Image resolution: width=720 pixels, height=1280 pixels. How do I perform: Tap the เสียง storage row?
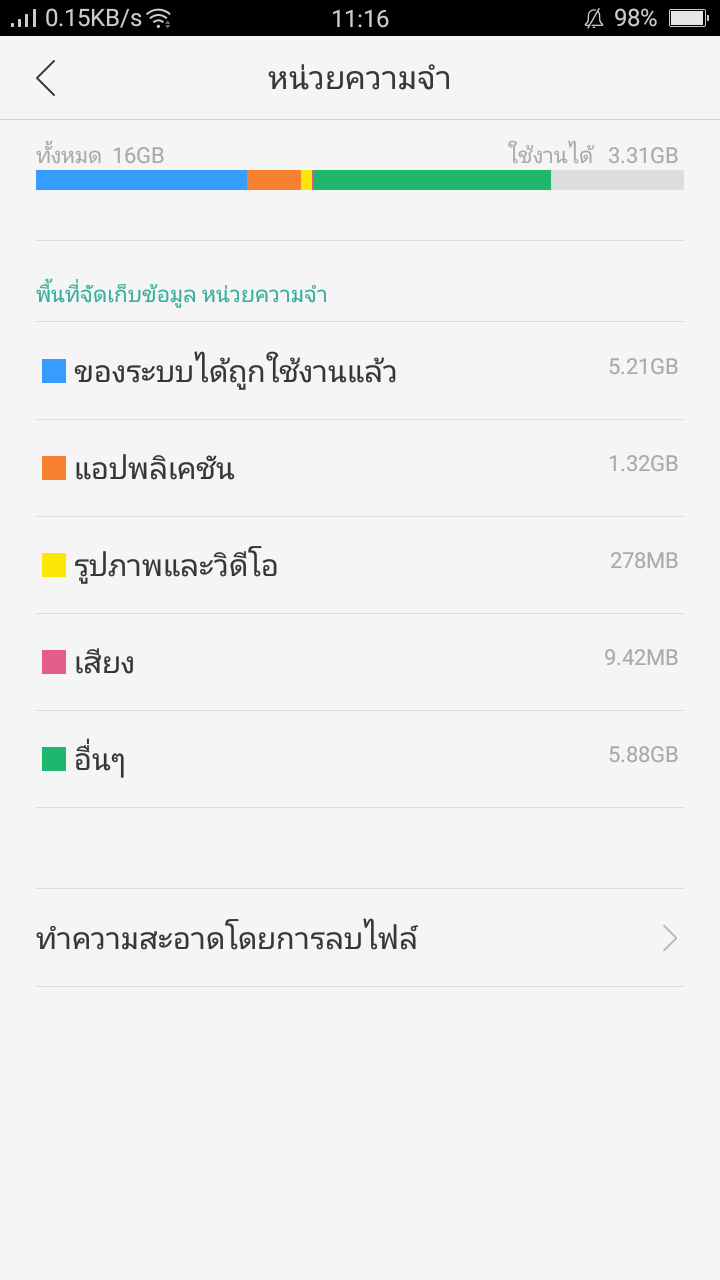click(360, 662)
